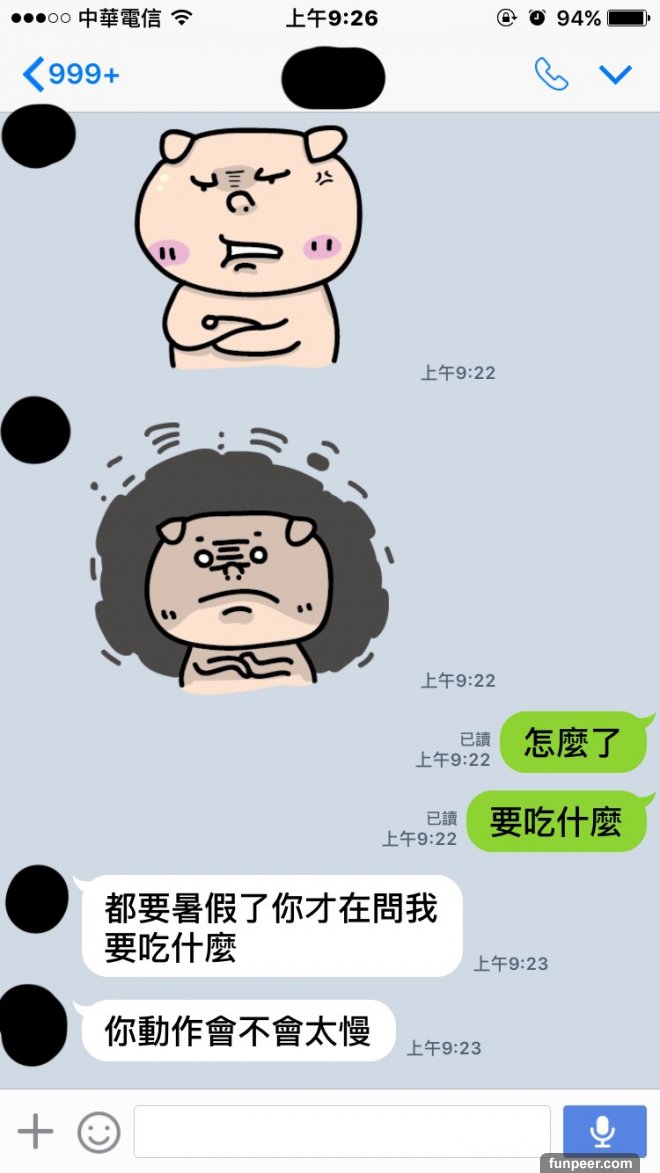Viewport: 660px width, 1173px height.
Task: Tap the blue microphone voice button
Action: coord(604,1131)
